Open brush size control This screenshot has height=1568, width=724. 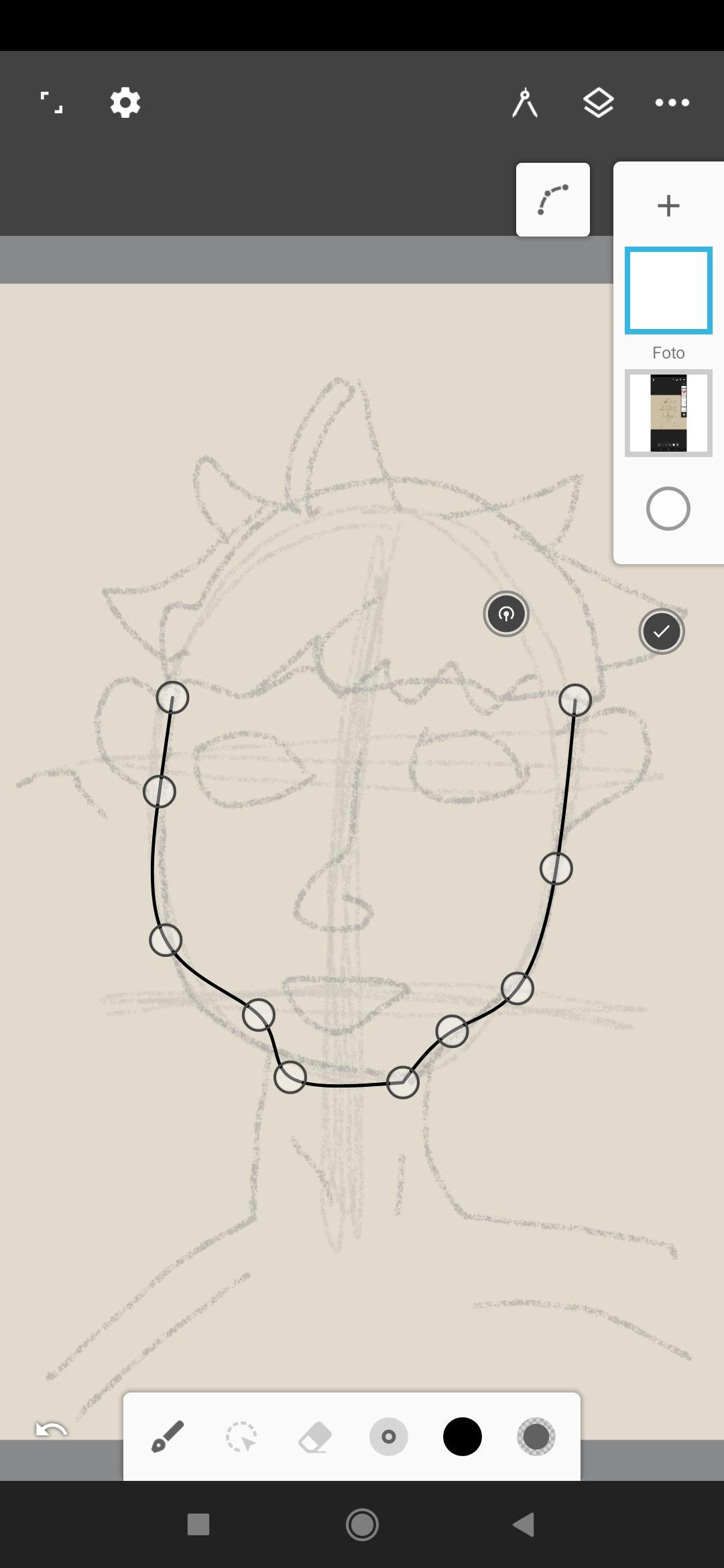tap(389, 1437)
